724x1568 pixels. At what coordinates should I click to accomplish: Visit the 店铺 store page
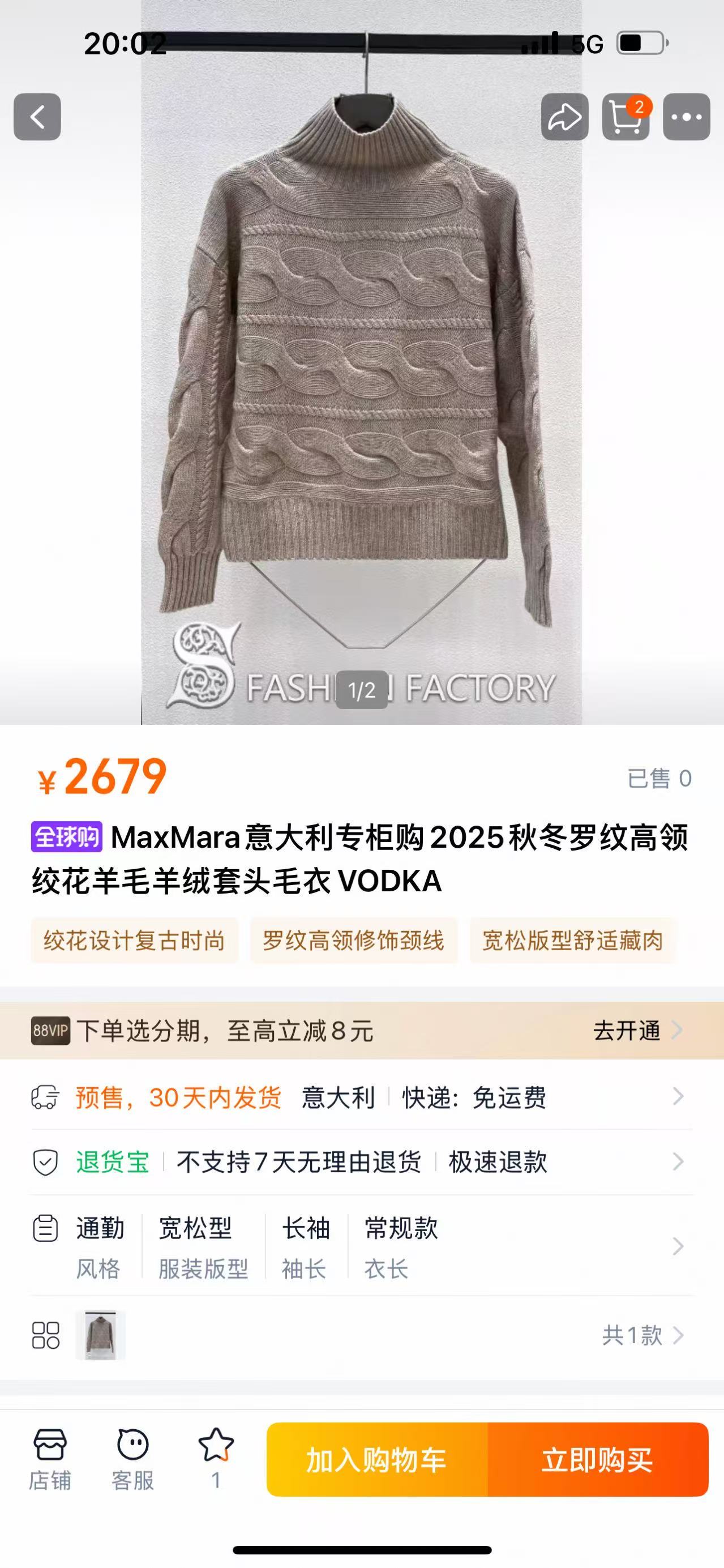point(50,1459)
